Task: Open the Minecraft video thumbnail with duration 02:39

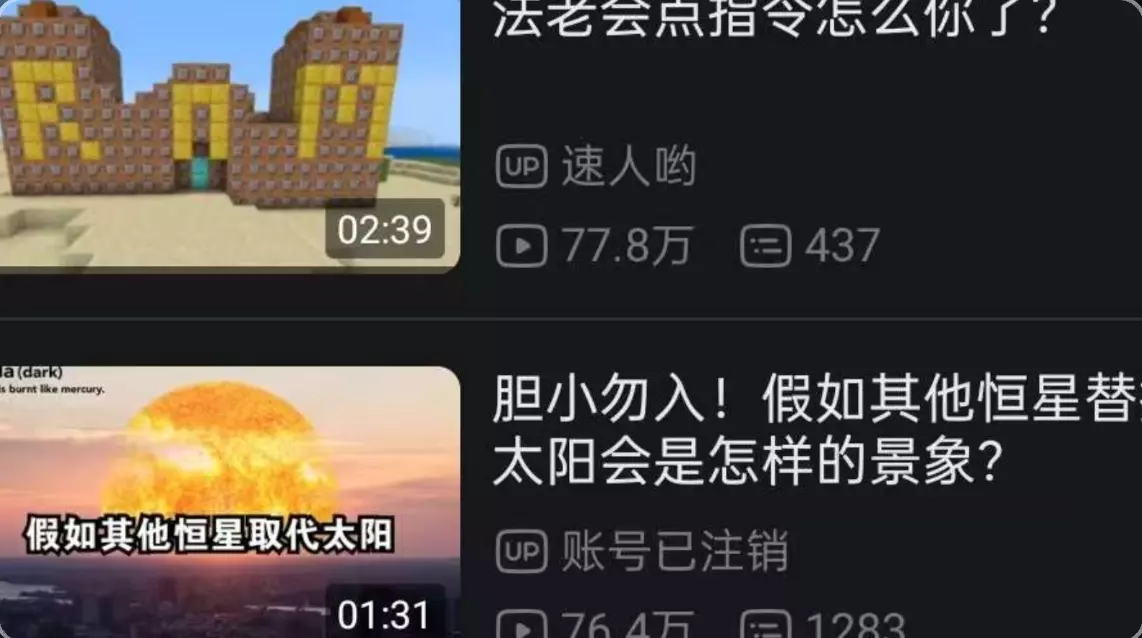Action: tap(229, 135)
